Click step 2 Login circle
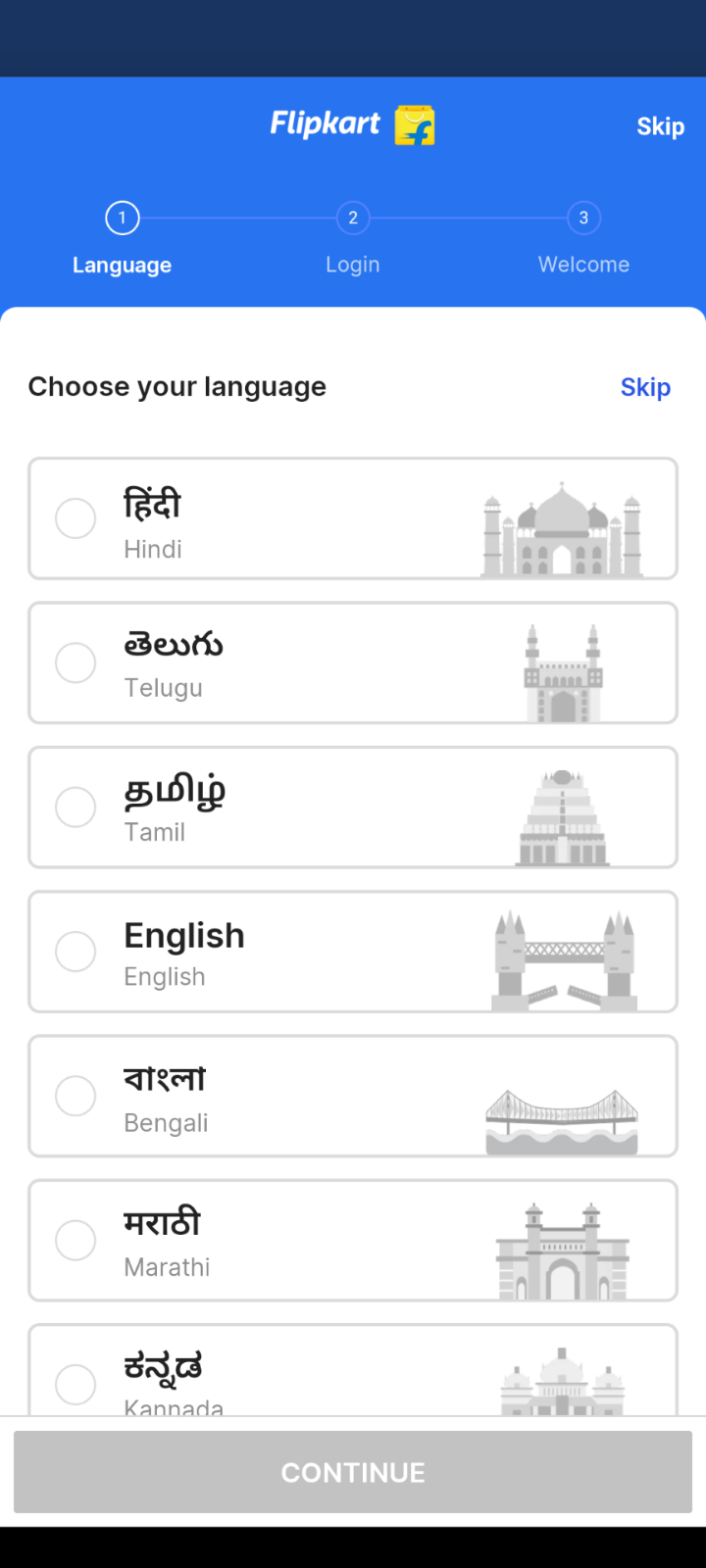 353,218
